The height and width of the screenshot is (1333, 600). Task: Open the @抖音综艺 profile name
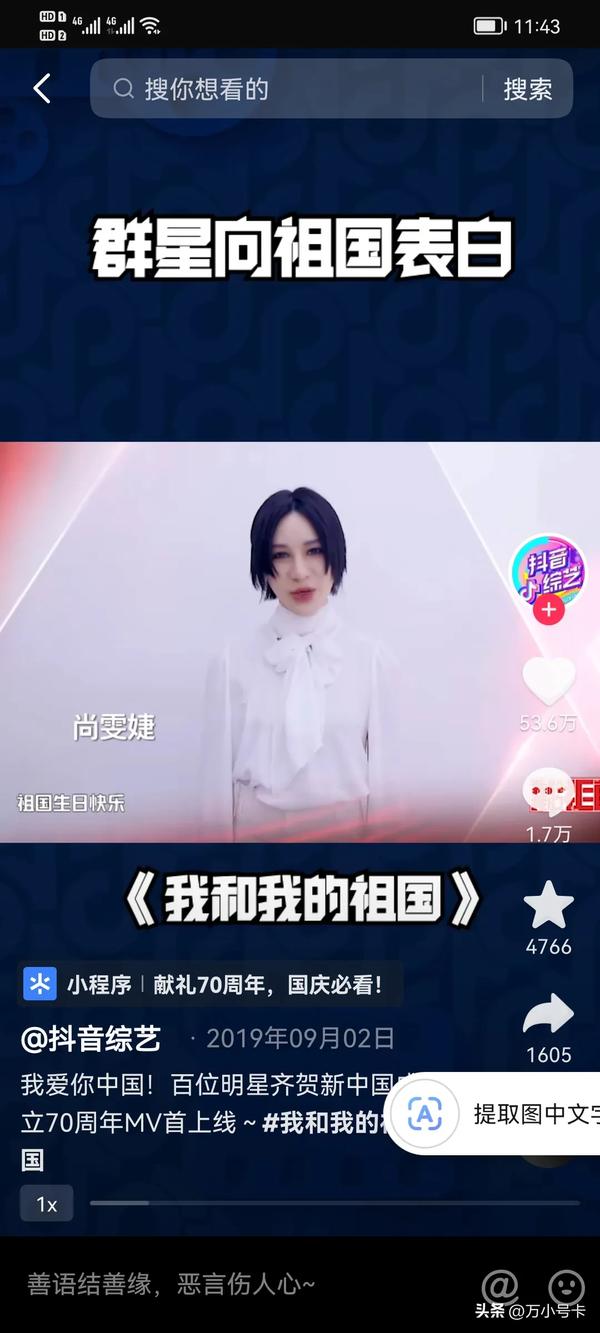(x=91, y=1038)
